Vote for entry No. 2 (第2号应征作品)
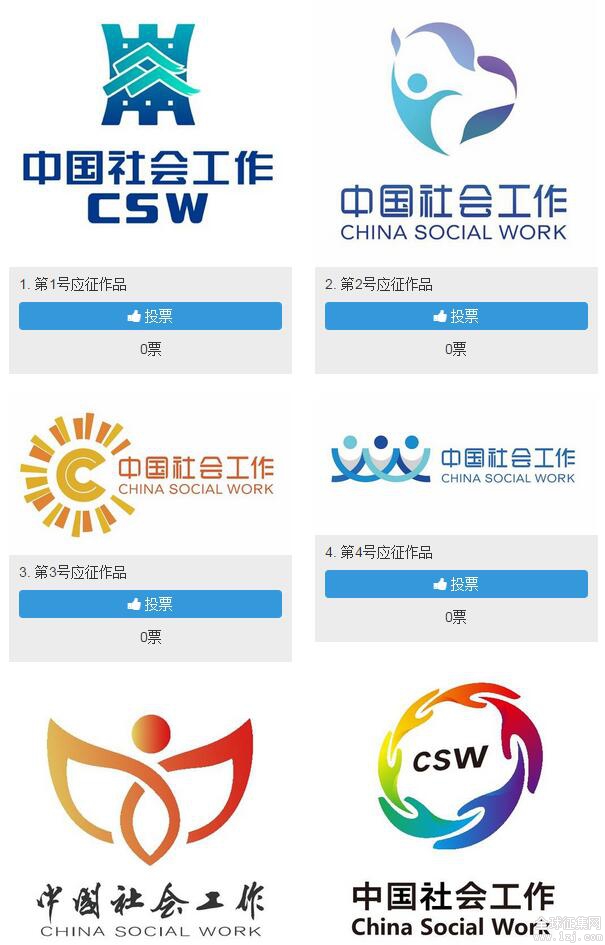Viewport: 605px width, 945px height. coord(456,316)
